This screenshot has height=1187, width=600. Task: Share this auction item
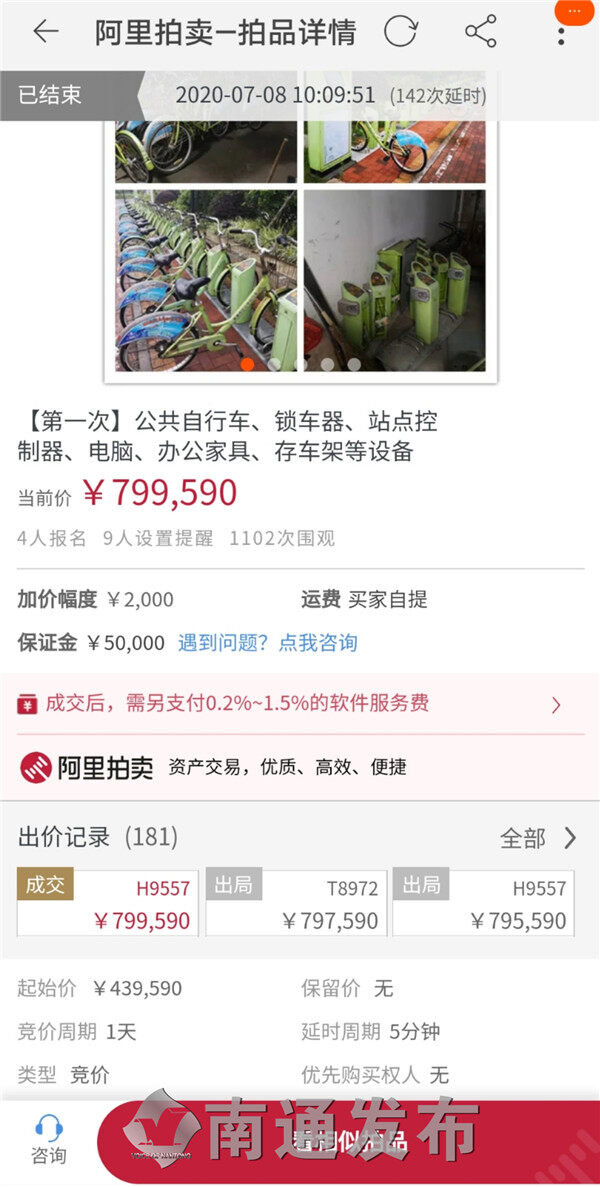481,32
